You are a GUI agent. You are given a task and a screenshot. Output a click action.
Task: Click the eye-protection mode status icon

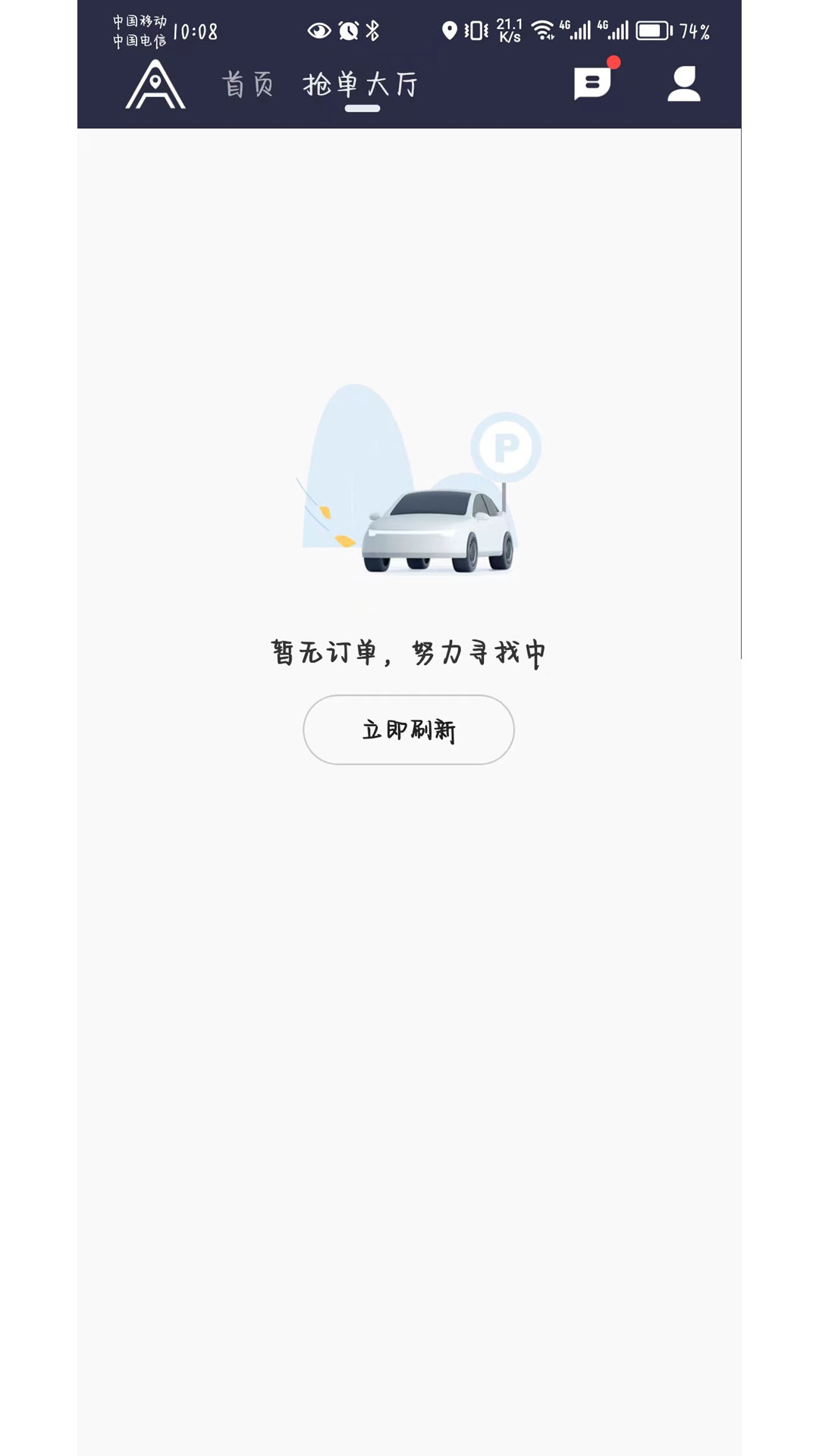(319, 29)
